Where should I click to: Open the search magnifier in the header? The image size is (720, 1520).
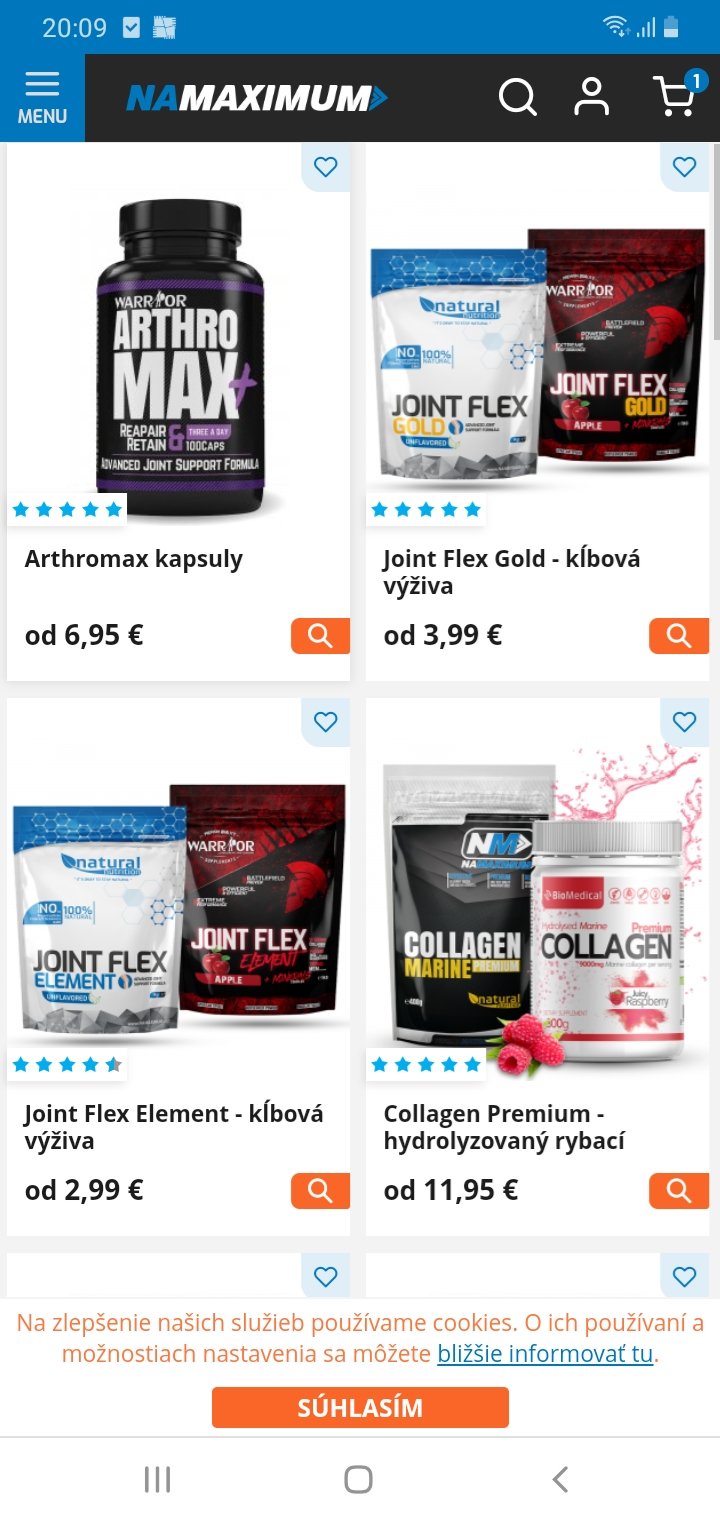click(517, 97)
